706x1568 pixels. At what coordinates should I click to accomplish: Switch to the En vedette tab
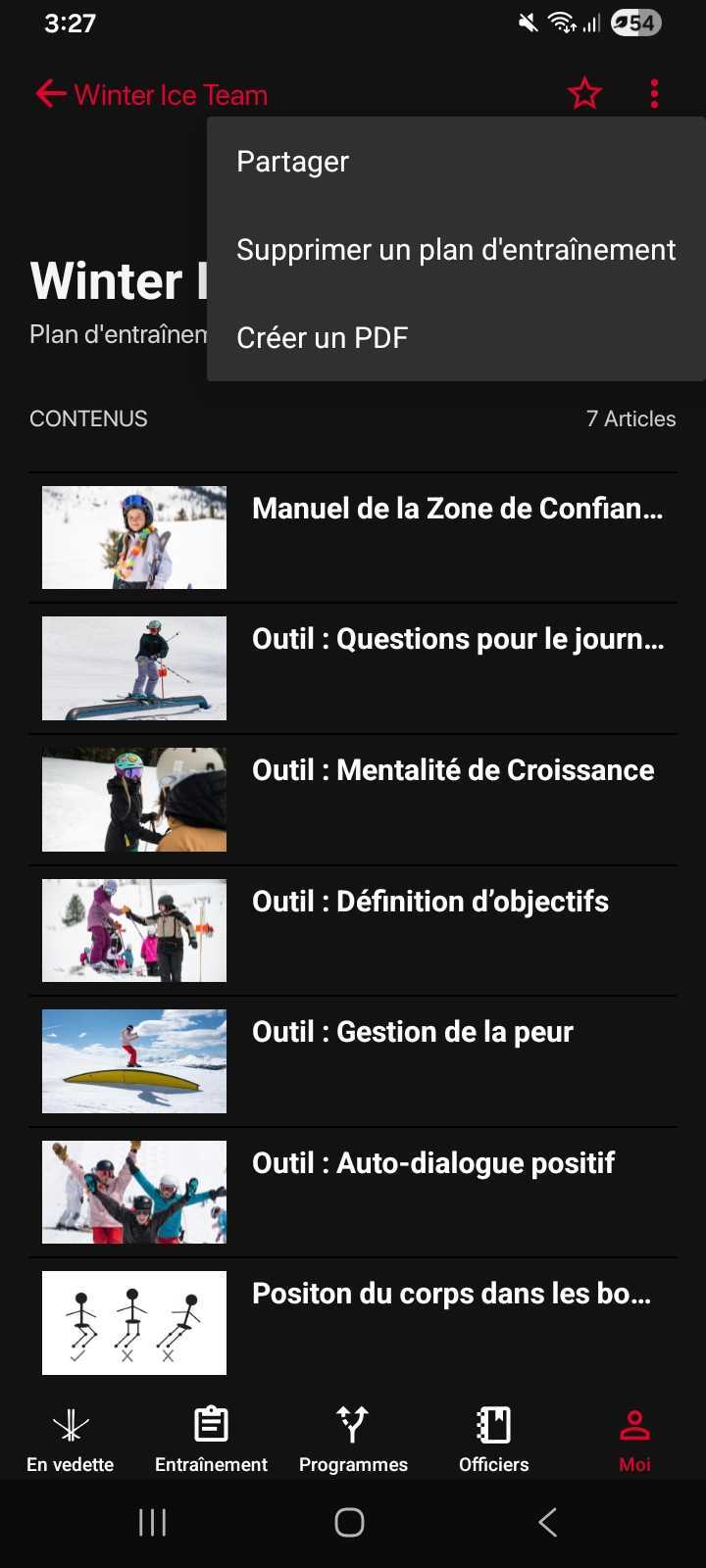coord(70,1439)
